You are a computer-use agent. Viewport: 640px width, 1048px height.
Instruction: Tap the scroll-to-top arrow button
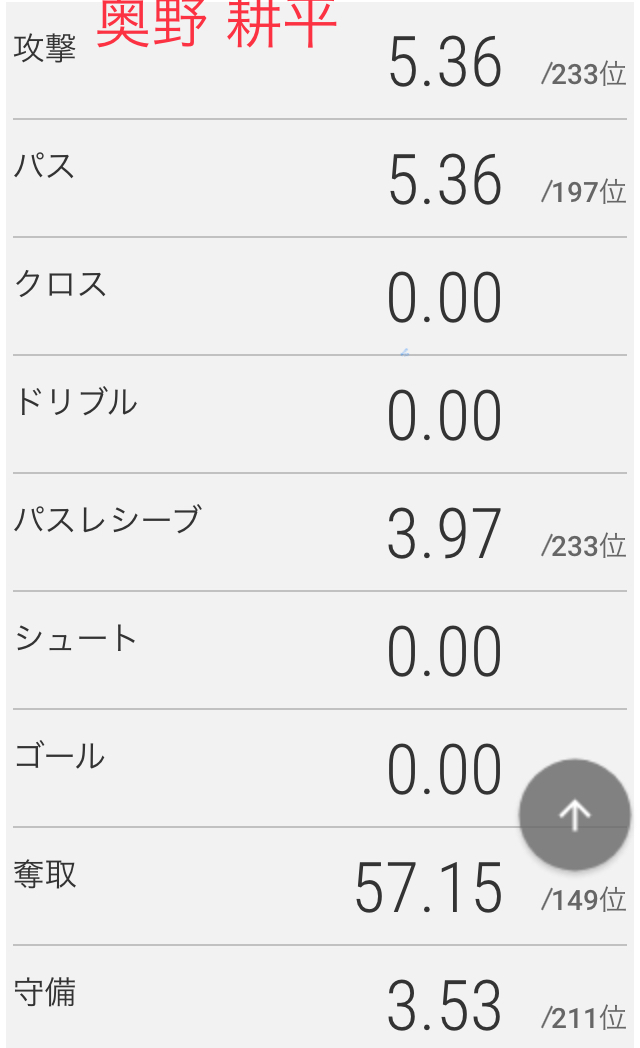pos(574,815)
